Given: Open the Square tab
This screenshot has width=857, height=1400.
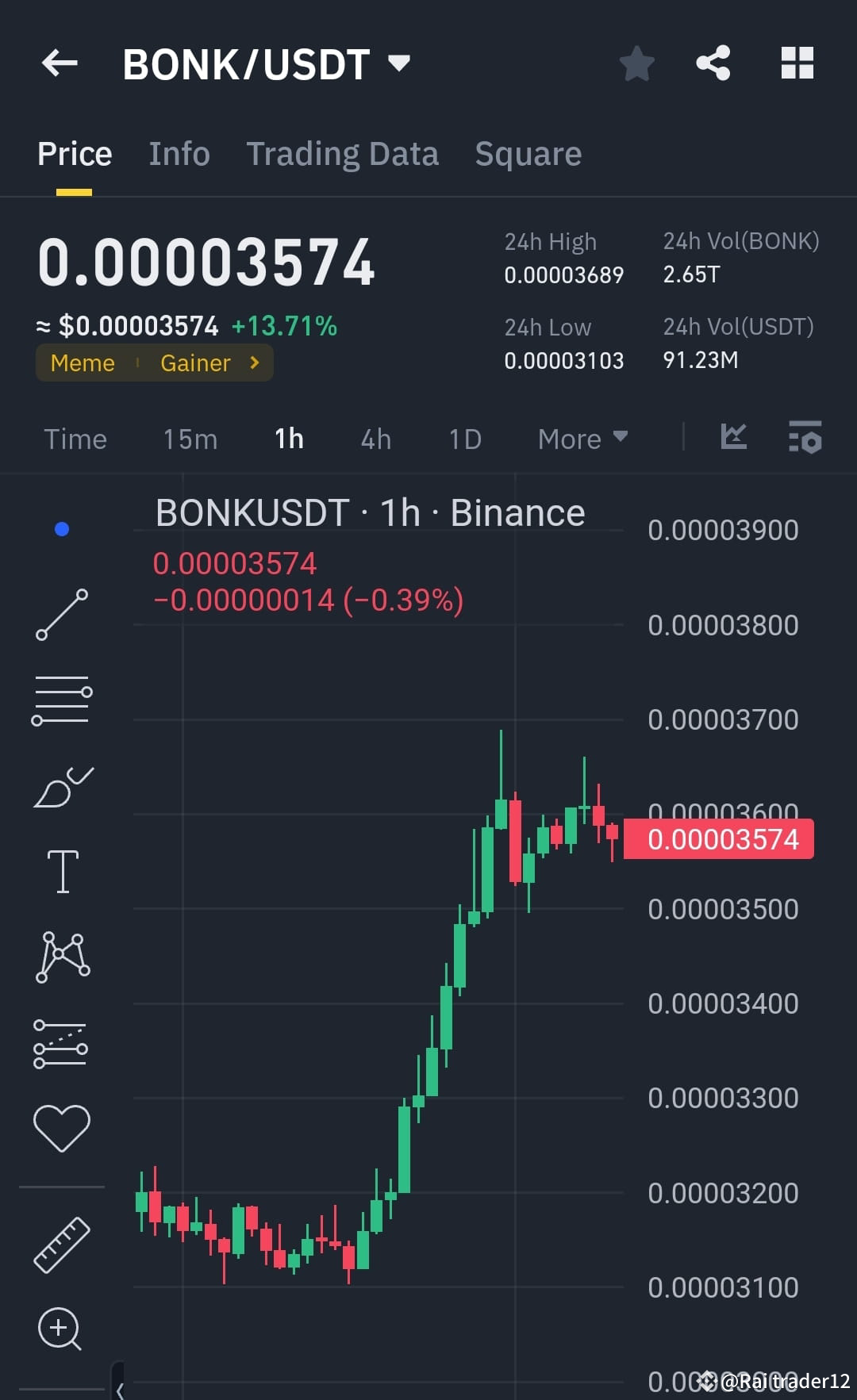Looking at the screenshot, I should [x=528, y=153].
